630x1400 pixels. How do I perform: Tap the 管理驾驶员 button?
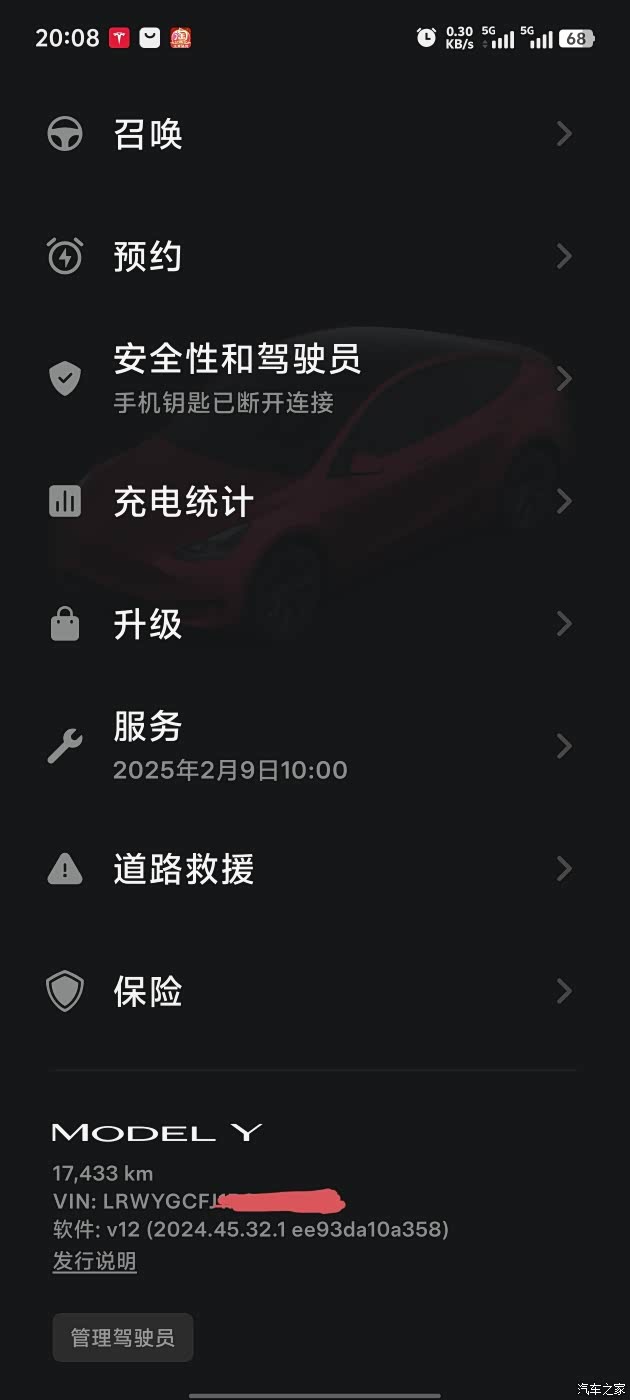pyautogui.click(x=122, y=1338)
